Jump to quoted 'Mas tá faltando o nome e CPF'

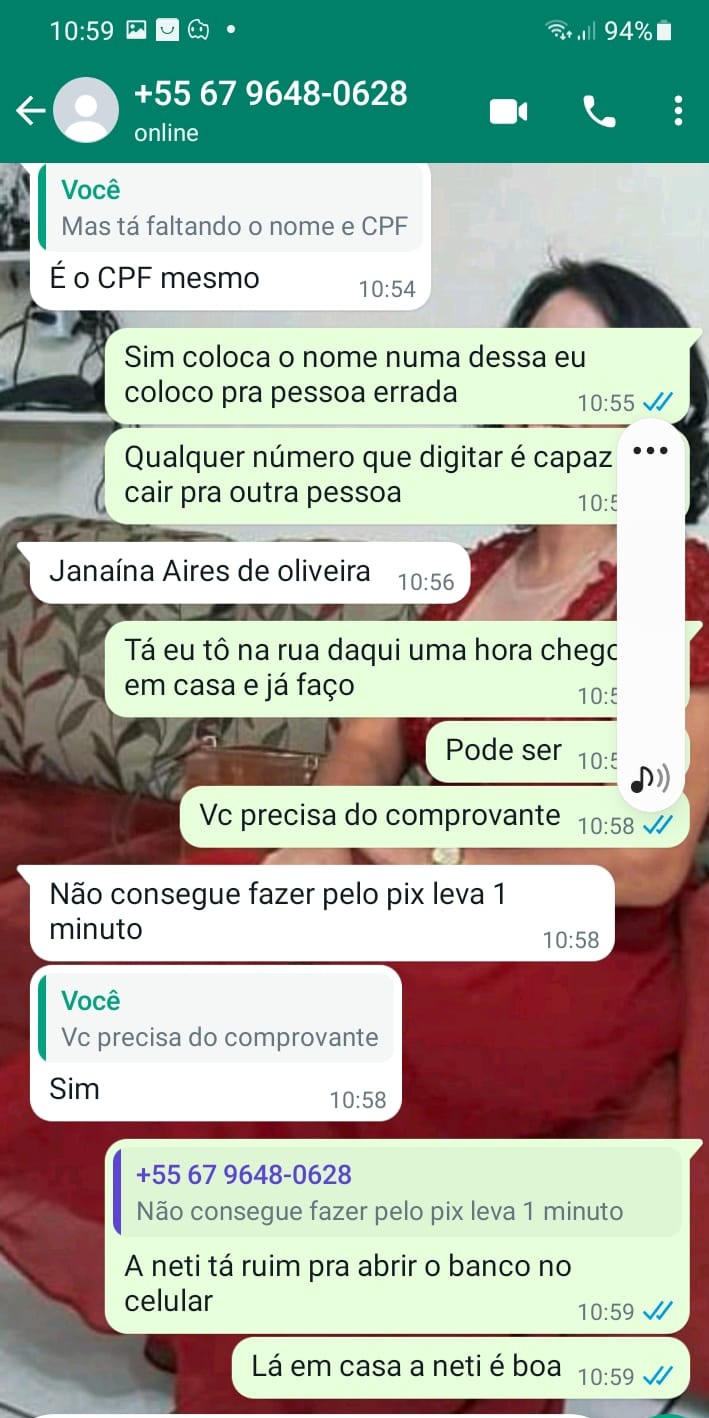233,208
